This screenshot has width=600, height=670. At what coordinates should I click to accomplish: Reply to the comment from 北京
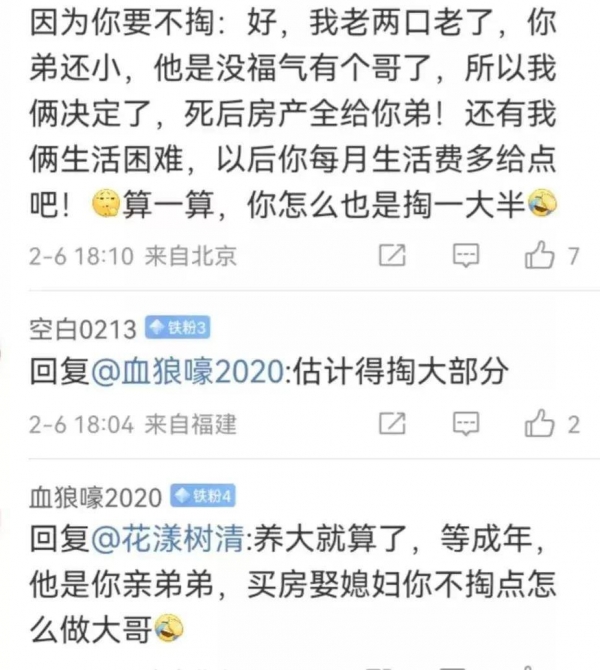click(x=466, y=256)
